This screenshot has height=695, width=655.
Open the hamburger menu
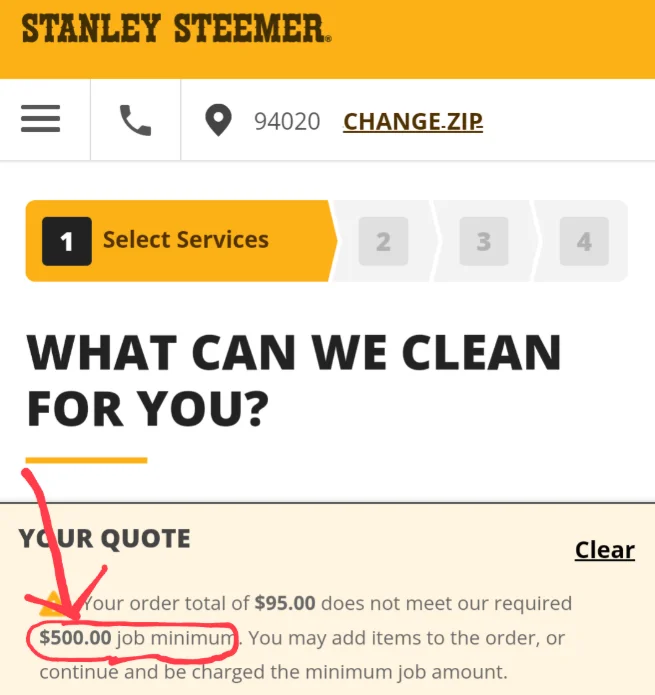41,120
